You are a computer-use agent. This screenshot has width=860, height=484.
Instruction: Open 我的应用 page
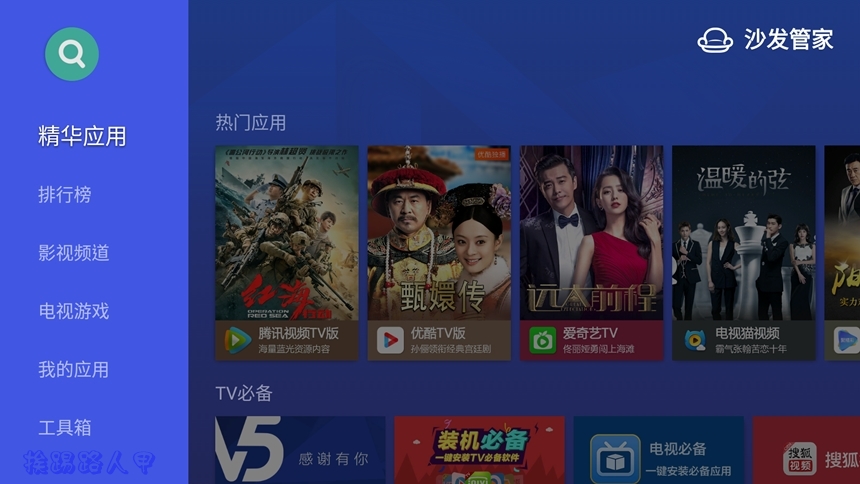(74, 369)
